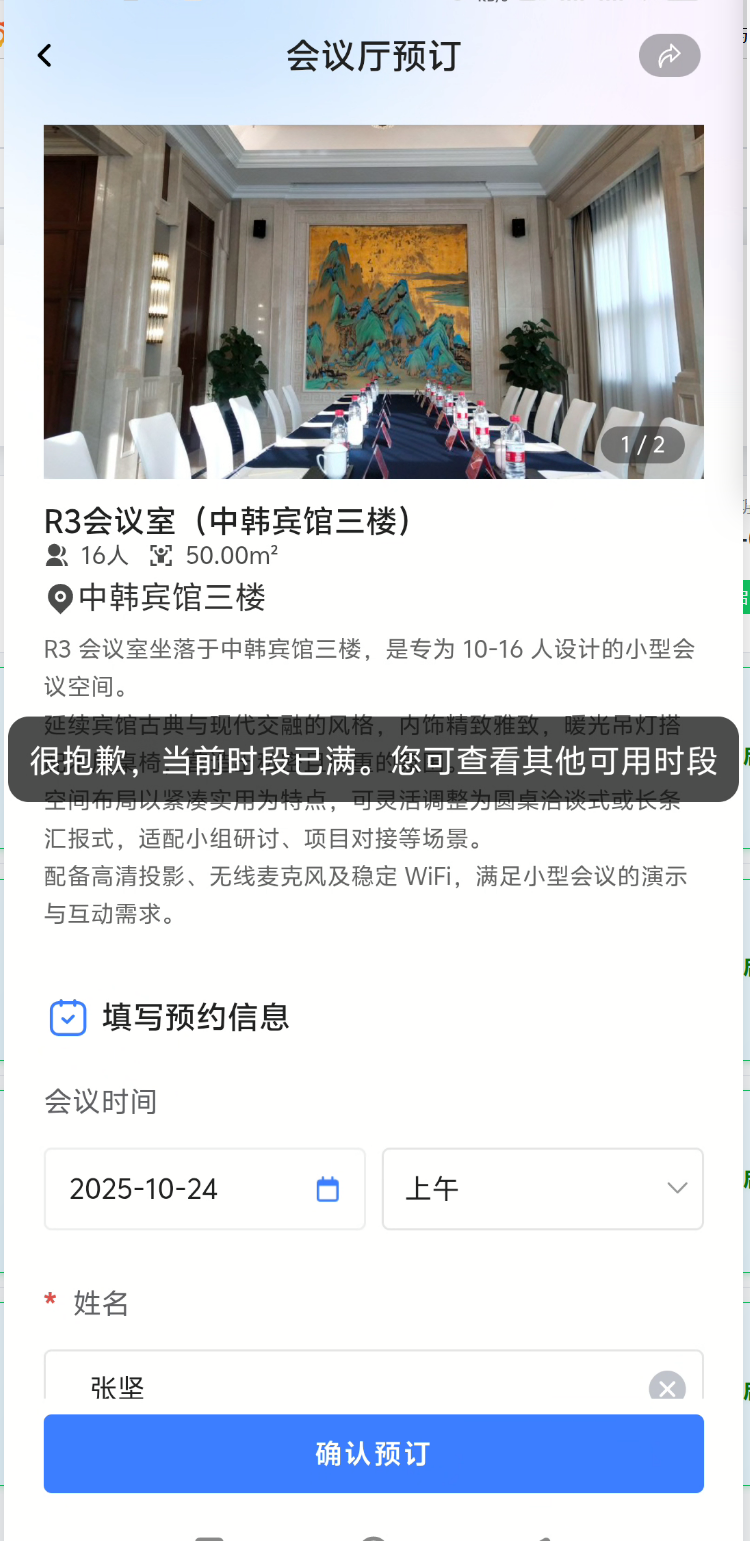Go back from the 会议厅预订 page

click(x=45, y=56)
